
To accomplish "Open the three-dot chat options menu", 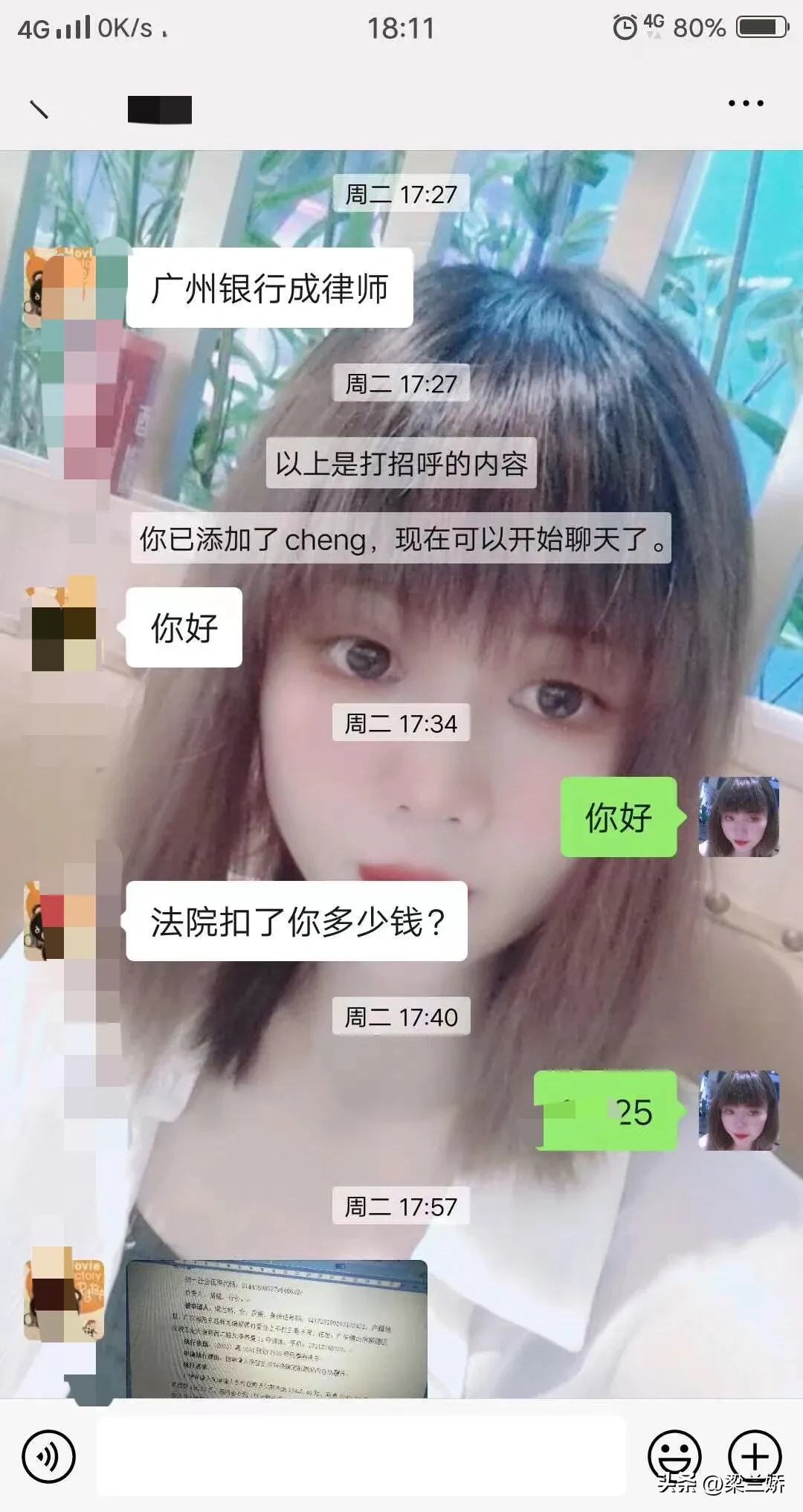I will tap(745, 104).
